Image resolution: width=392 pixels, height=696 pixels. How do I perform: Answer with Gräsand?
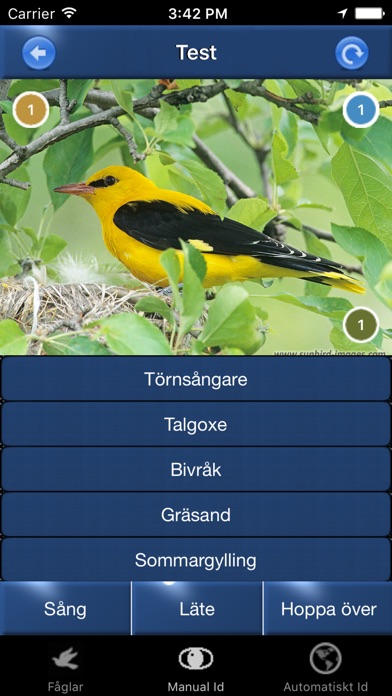pyautogui.click(x=196, y=514)
